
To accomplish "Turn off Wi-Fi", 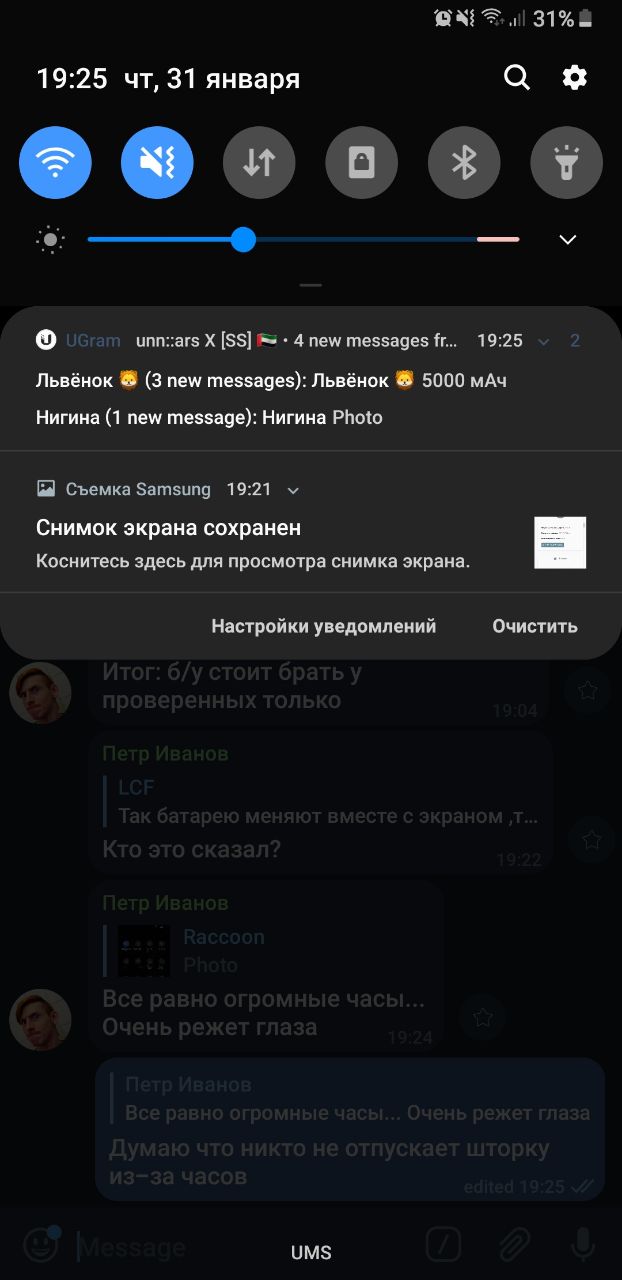I will [55, 162].
